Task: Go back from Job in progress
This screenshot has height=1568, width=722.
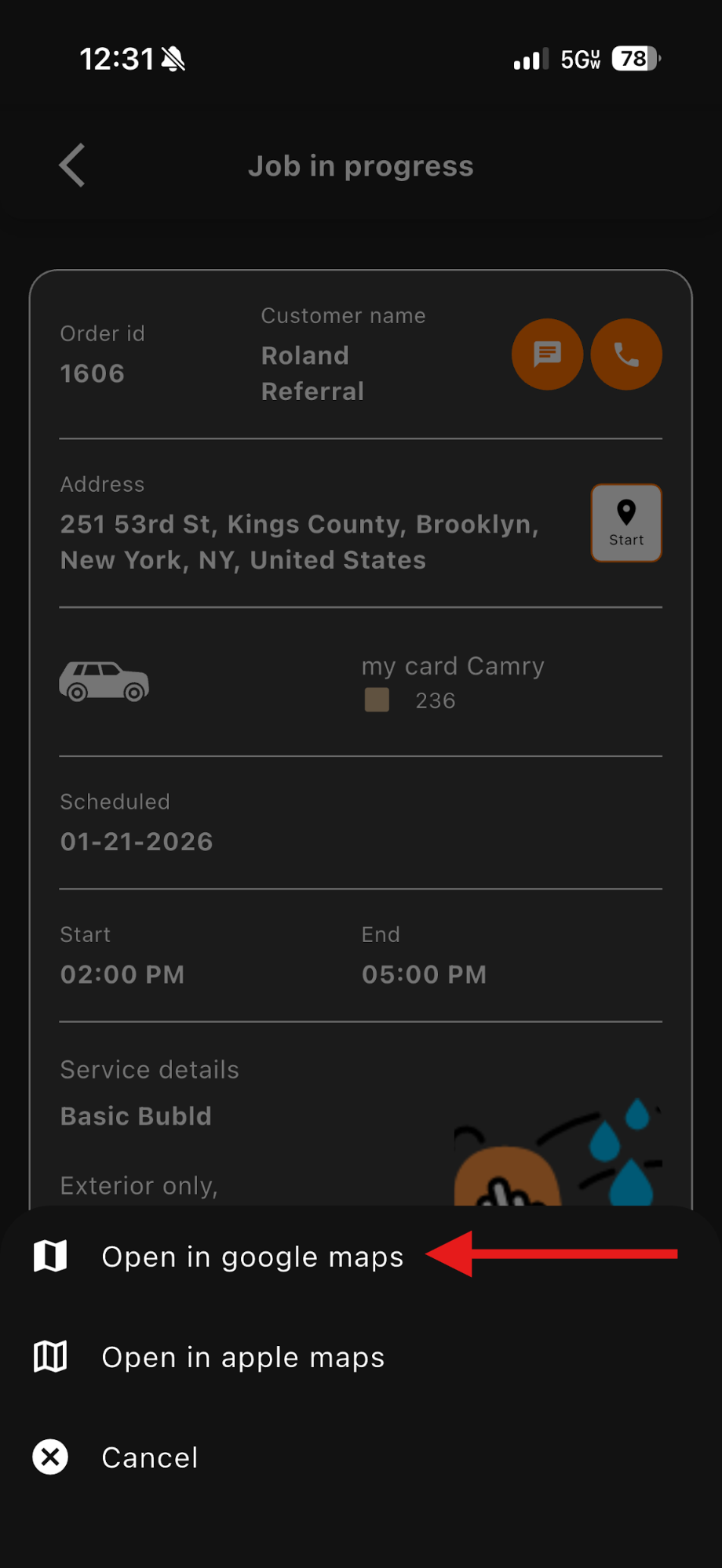Action: click(72, 166)
